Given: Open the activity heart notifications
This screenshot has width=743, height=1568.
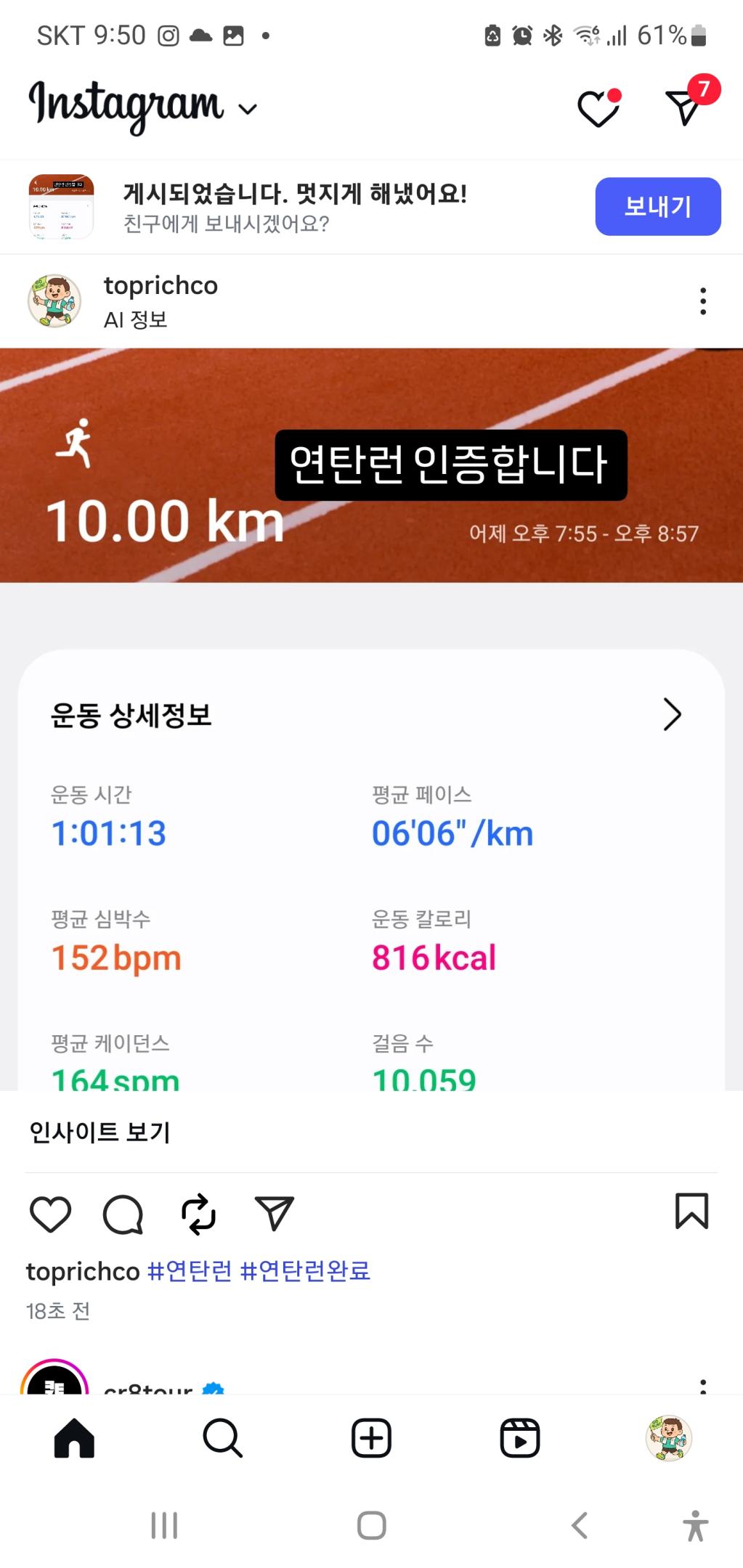Looking at the screenshot, I should 598,109.
